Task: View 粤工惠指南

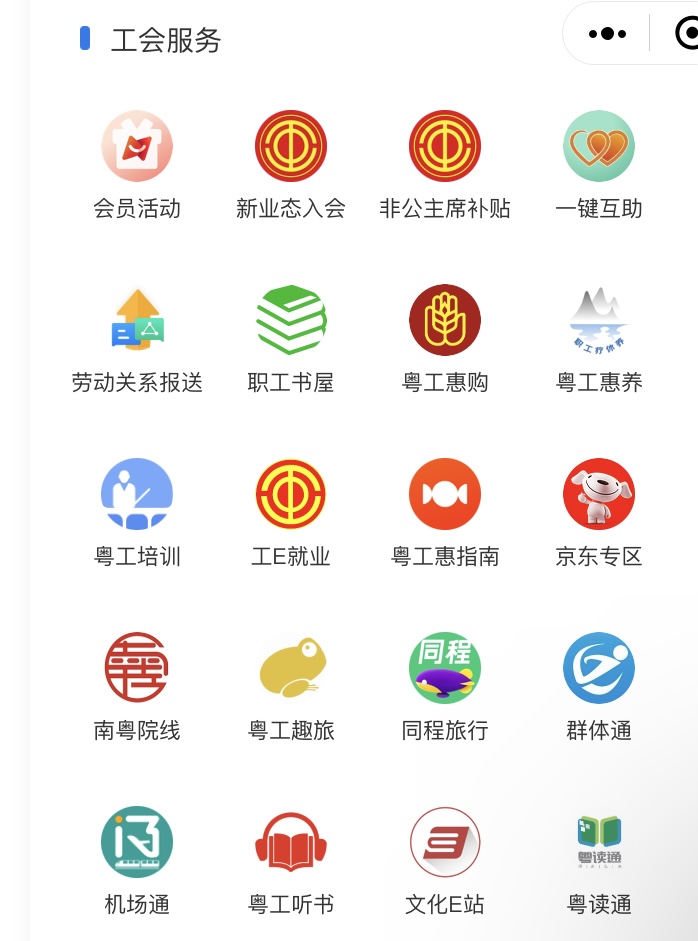Action: 445,494
